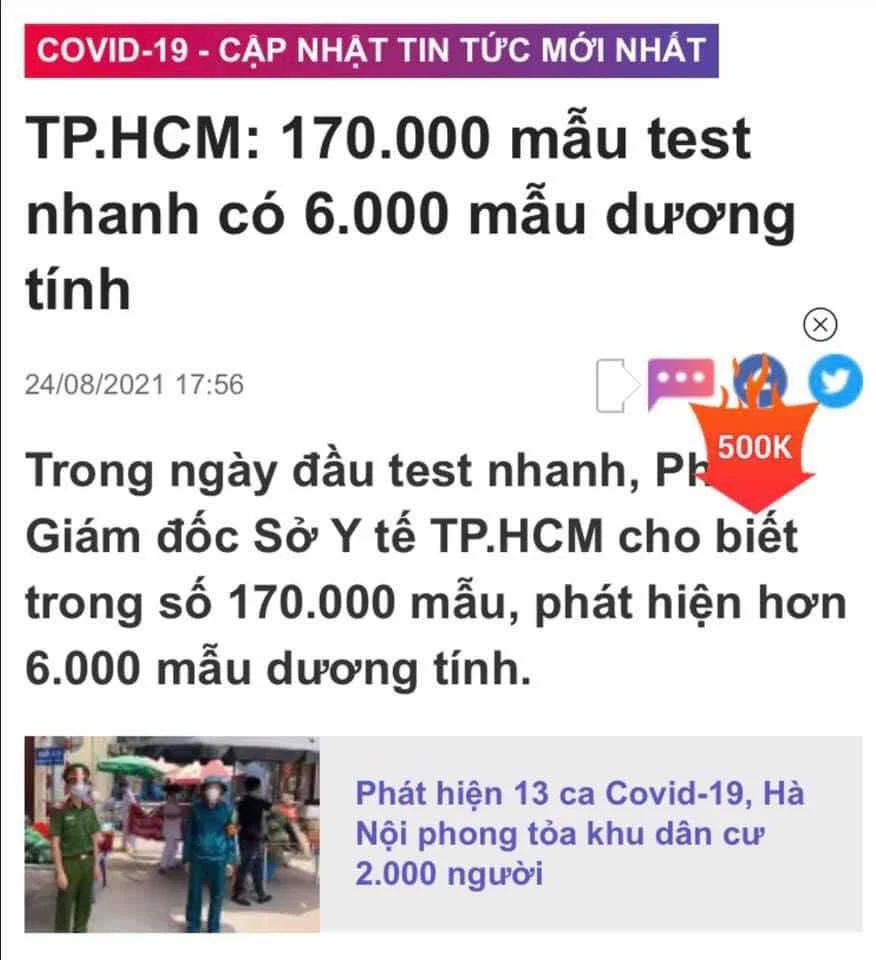The image size is (876, 960).
Task: Share article on Twitter
Action: pyautogui.click(x=835, y=382)
